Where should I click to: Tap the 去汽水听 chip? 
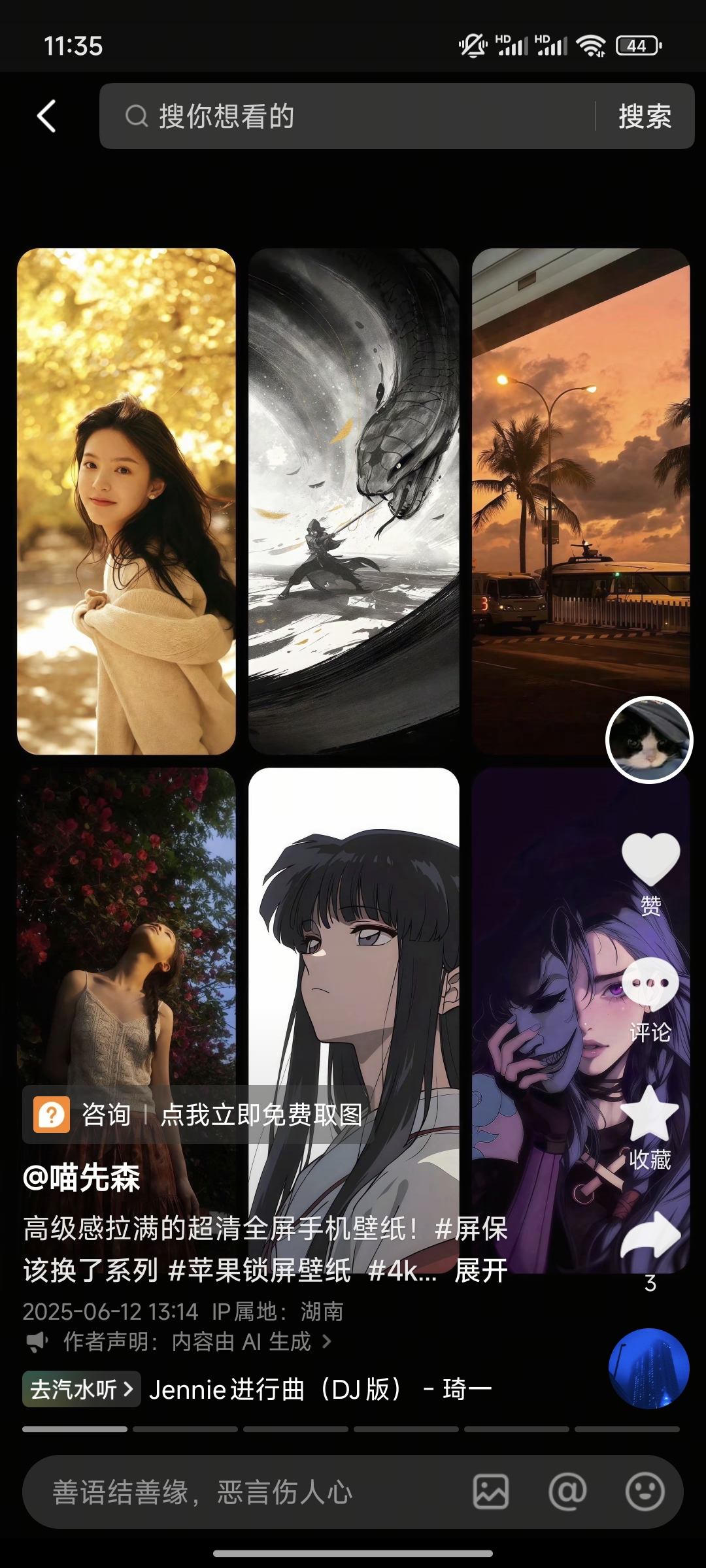(x=81, y=1389)
